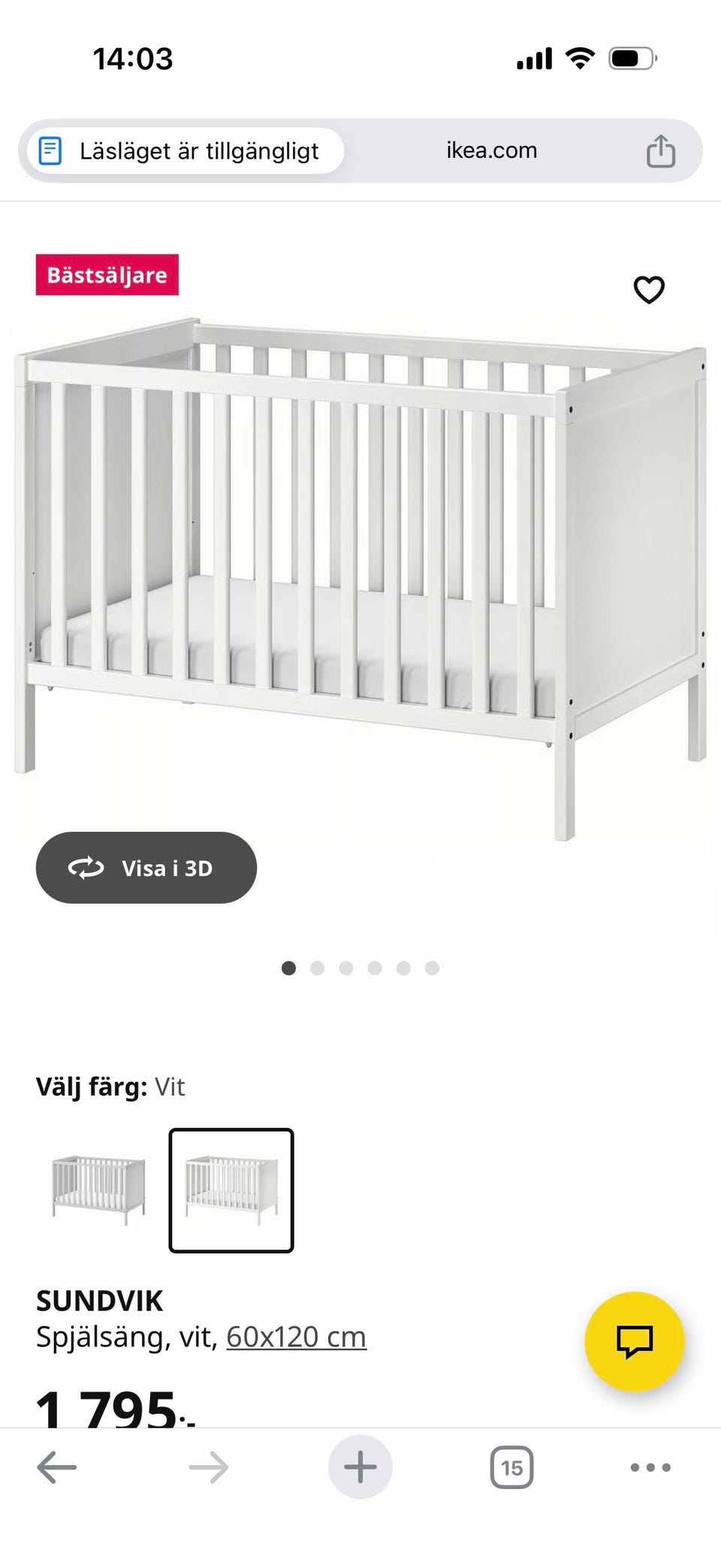Open the 60x120 cm size link
Screen dimensions: 721x1568
296,1337
